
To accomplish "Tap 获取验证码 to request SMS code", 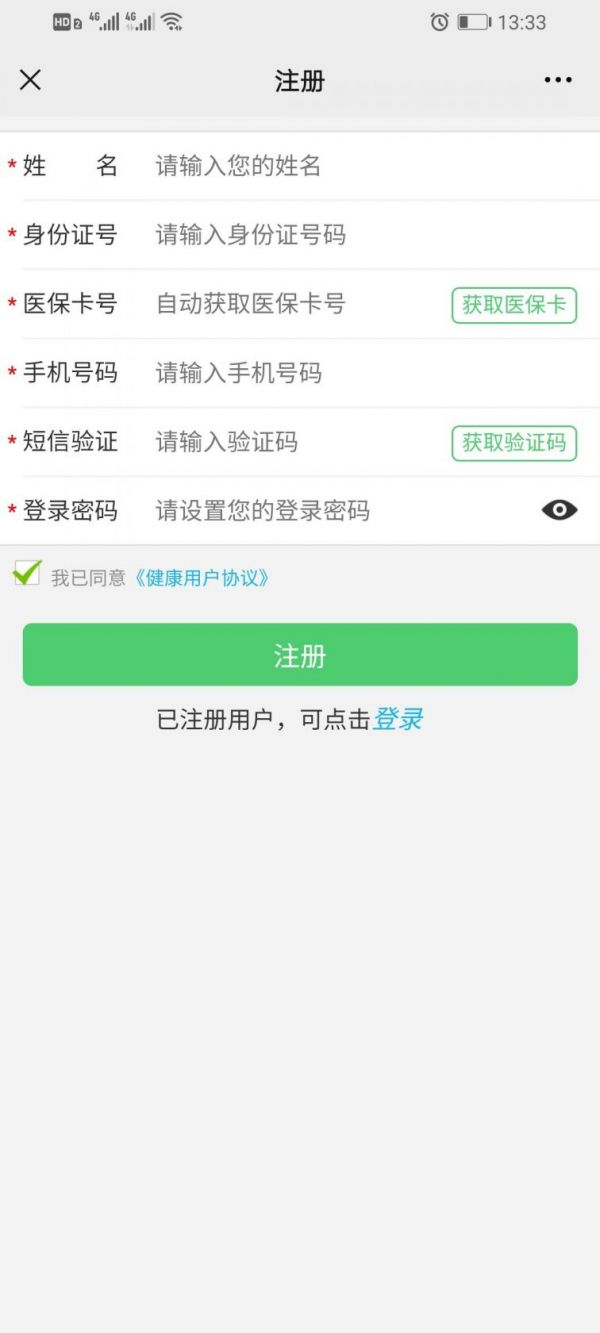I will click(x=514, y=442).
